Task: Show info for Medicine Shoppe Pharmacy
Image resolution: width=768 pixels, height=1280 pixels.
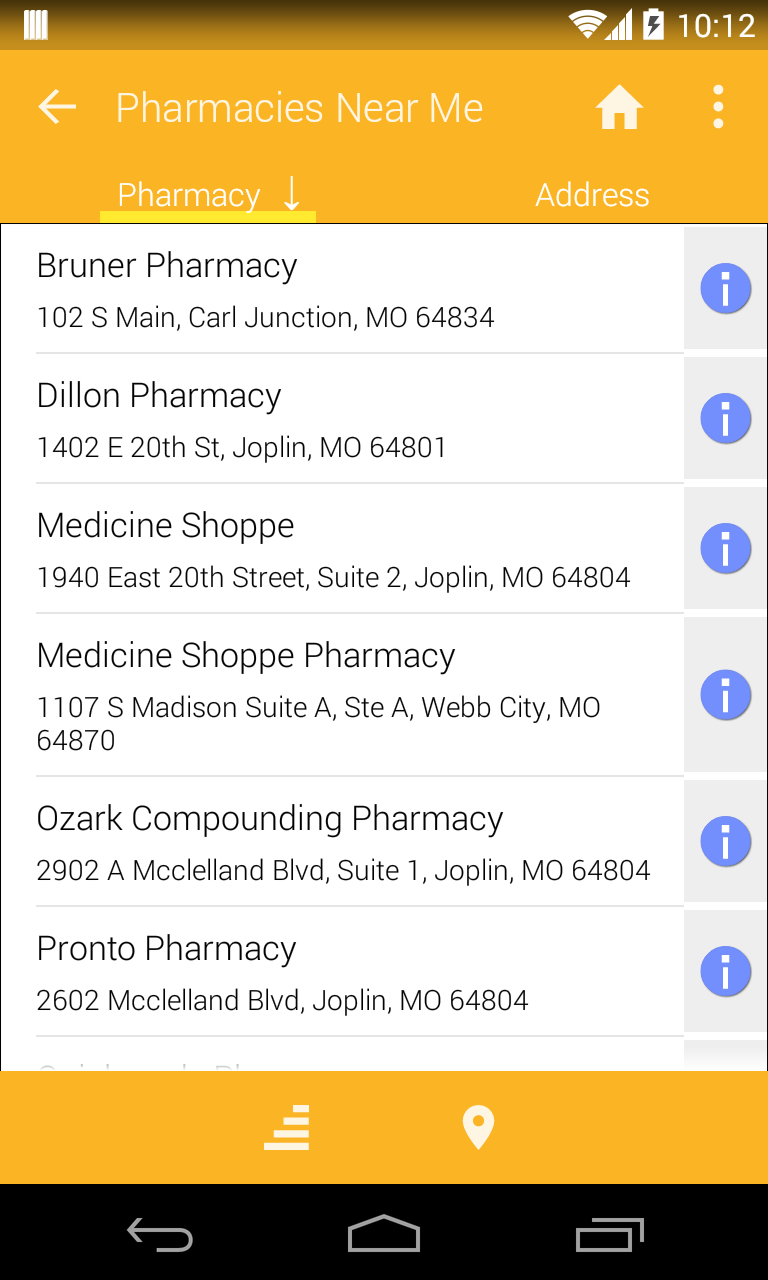Action: coord(725,695)
